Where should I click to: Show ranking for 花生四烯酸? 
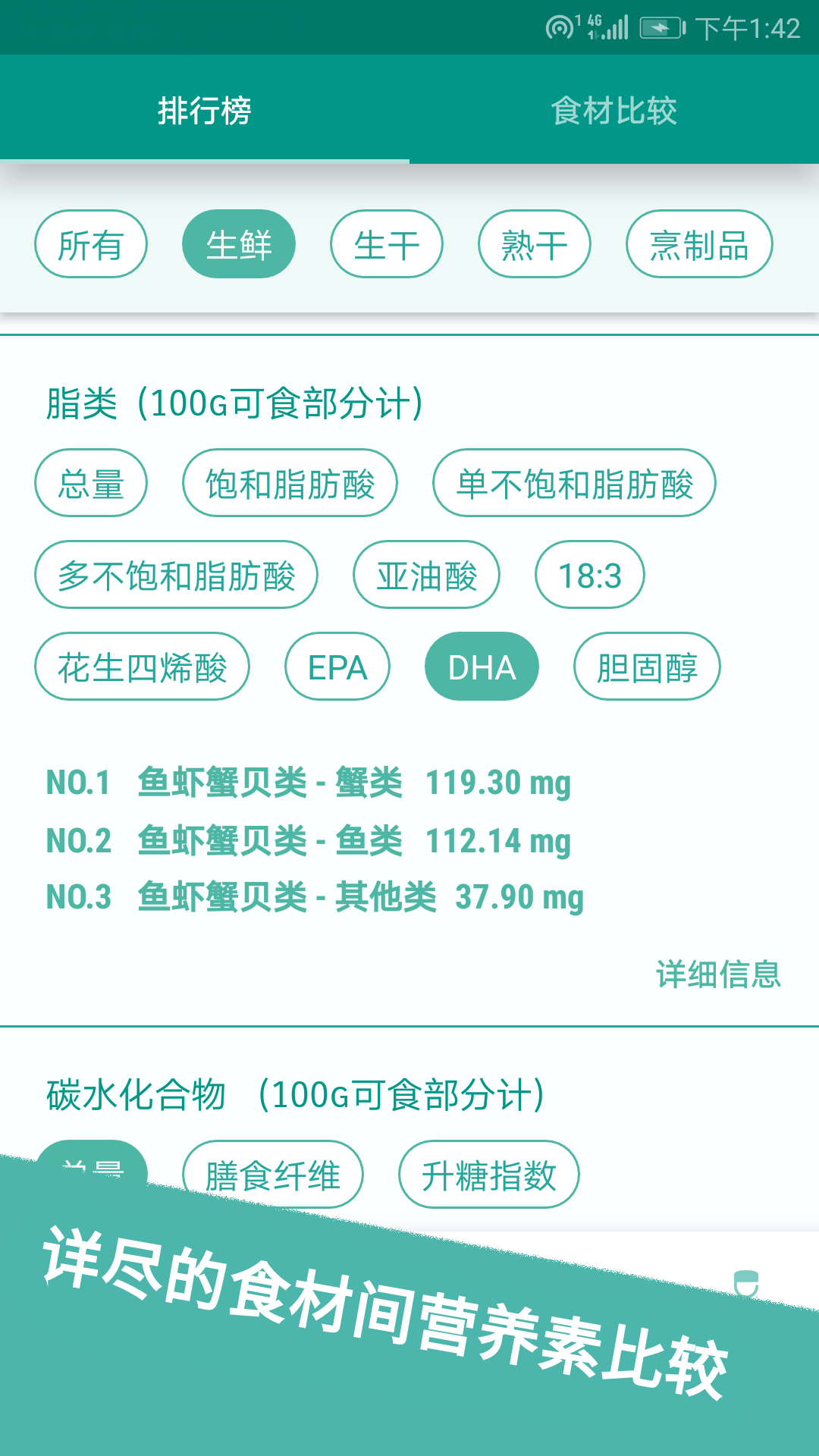click(x=142, y=667)
